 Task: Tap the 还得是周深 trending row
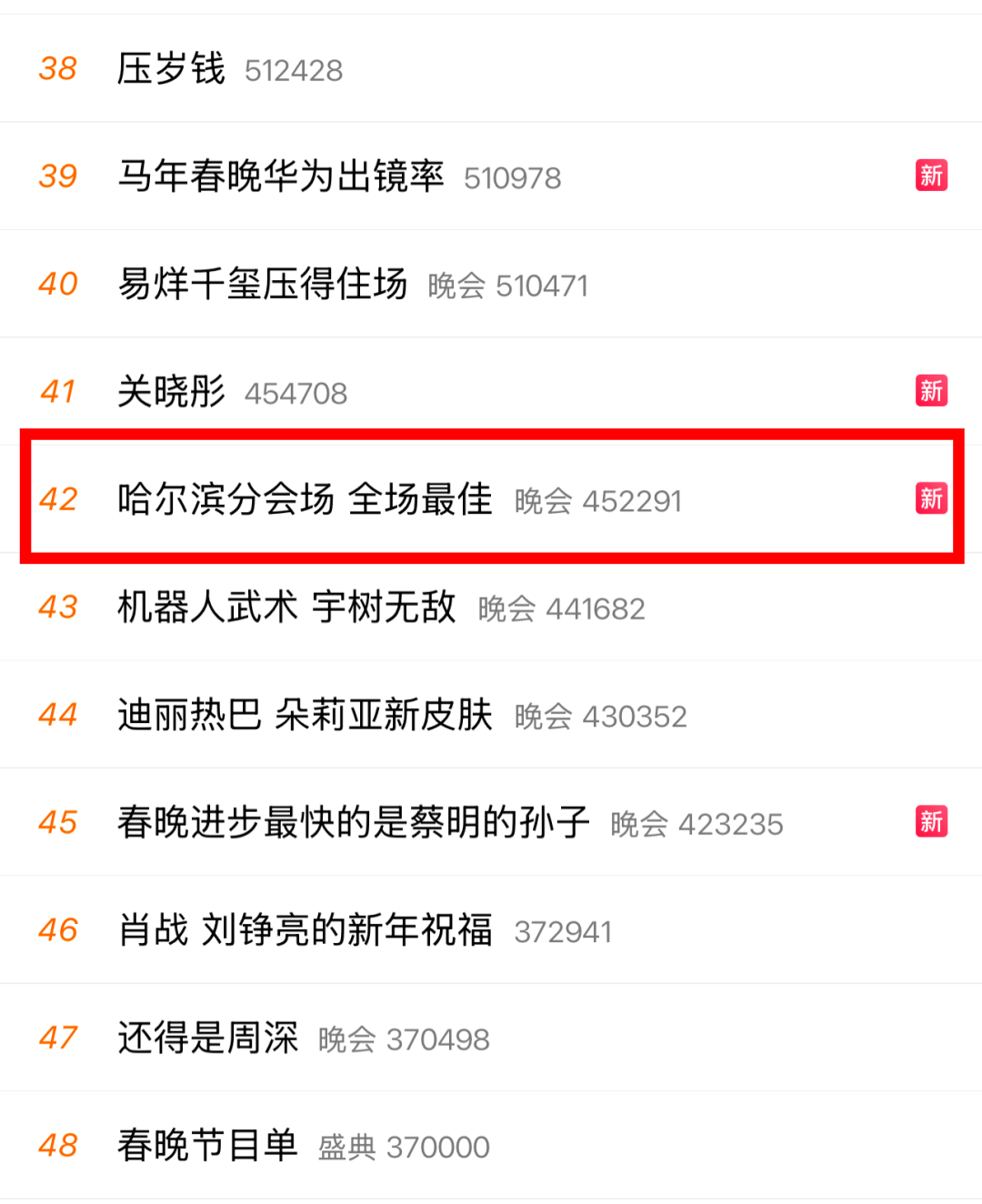tap(207, 1038)
